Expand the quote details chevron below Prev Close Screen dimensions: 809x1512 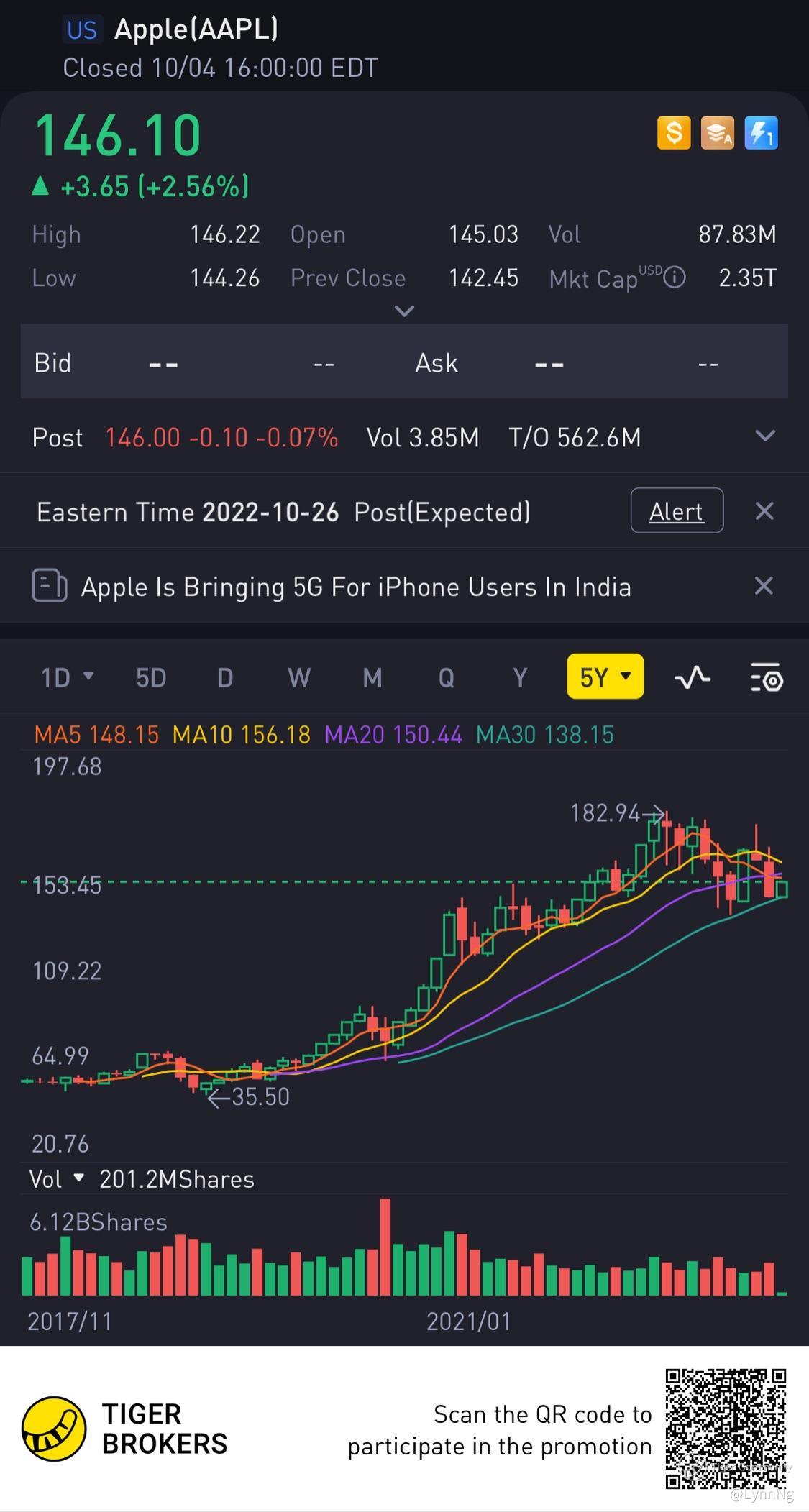(x=404, y=311)
